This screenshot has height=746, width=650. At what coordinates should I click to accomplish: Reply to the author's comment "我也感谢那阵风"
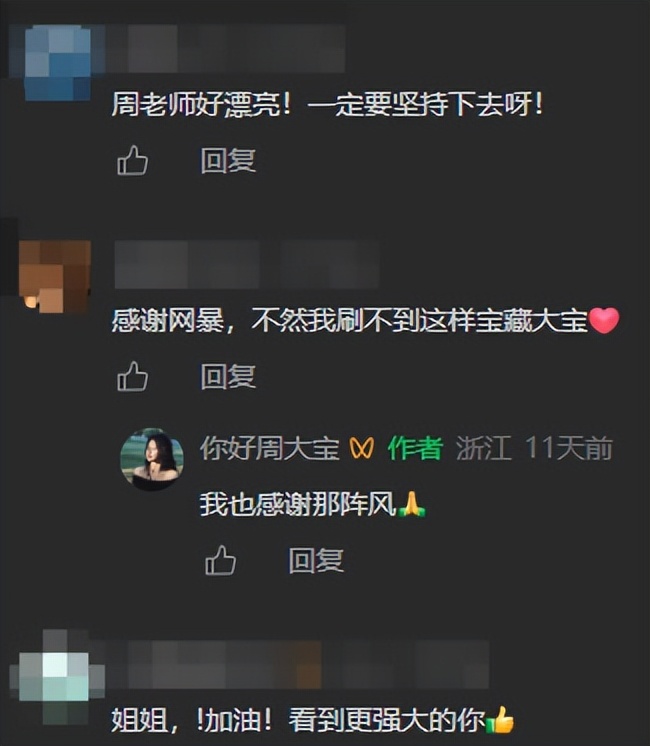316,560
